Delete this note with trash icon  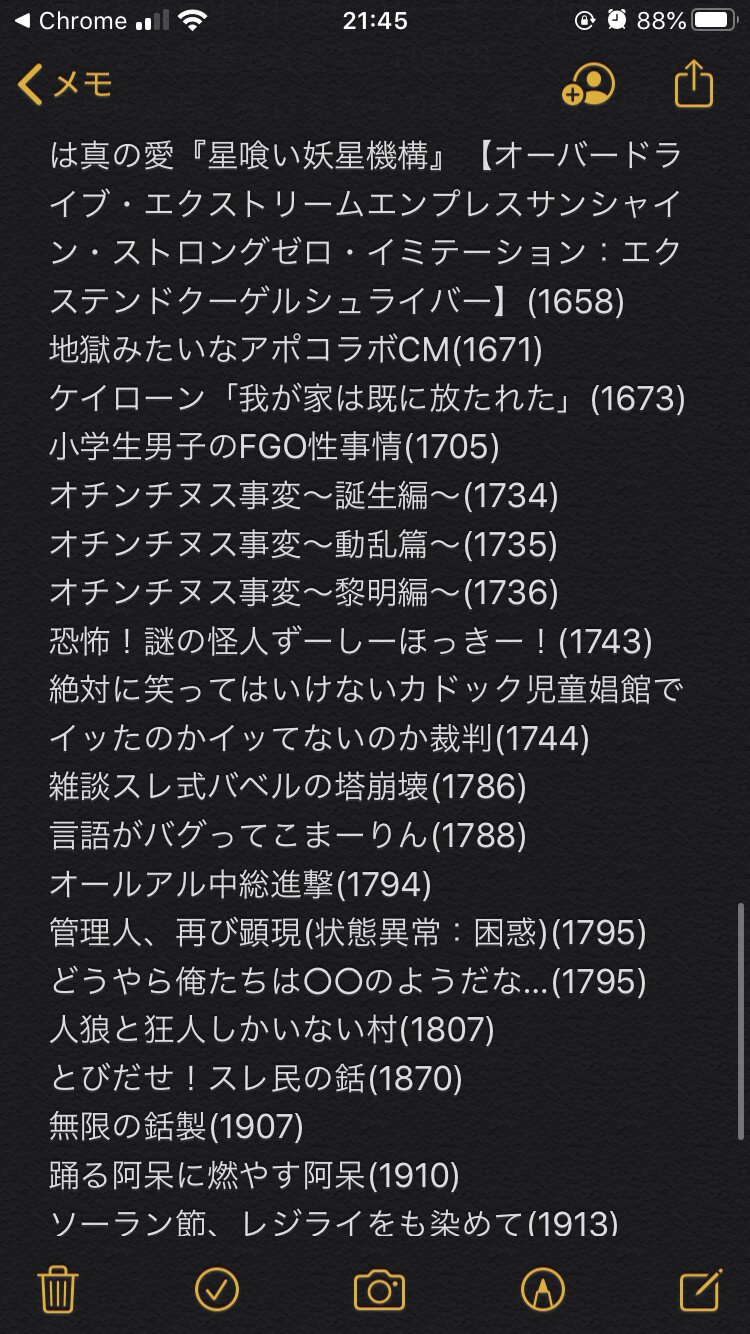tap(58, 1290)
